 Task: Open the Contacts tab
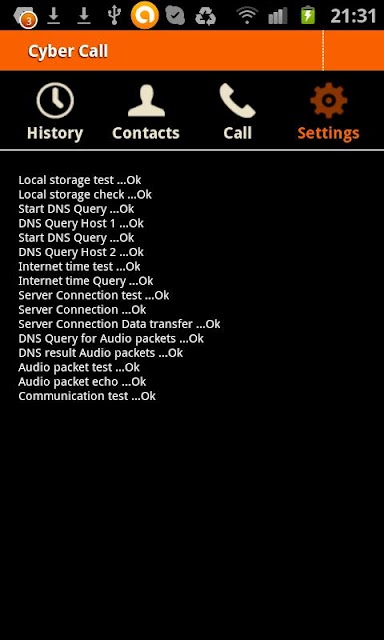click(146, 111)
